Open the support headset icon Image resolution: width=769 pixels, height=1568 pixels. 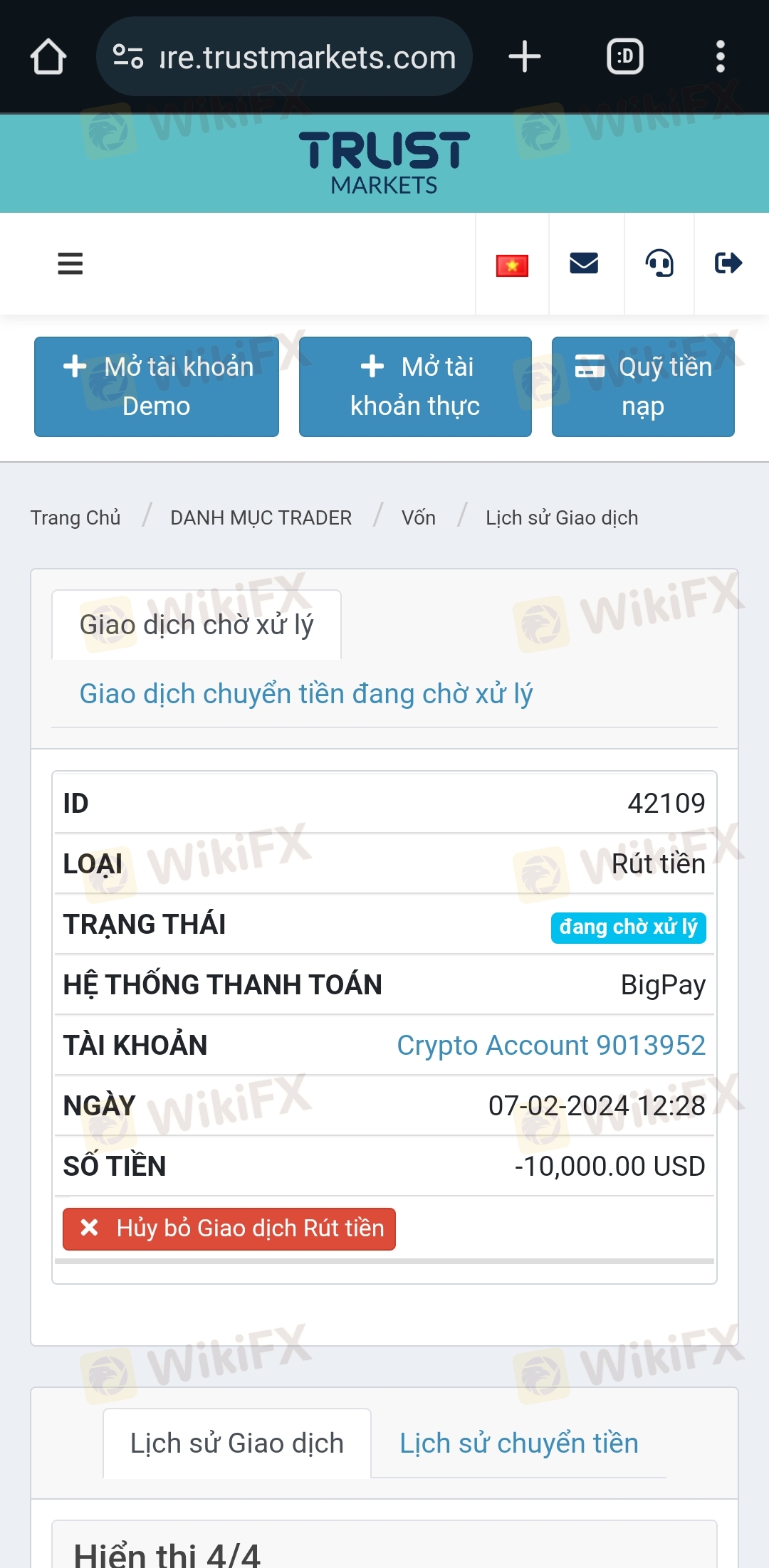coord(659,263)
